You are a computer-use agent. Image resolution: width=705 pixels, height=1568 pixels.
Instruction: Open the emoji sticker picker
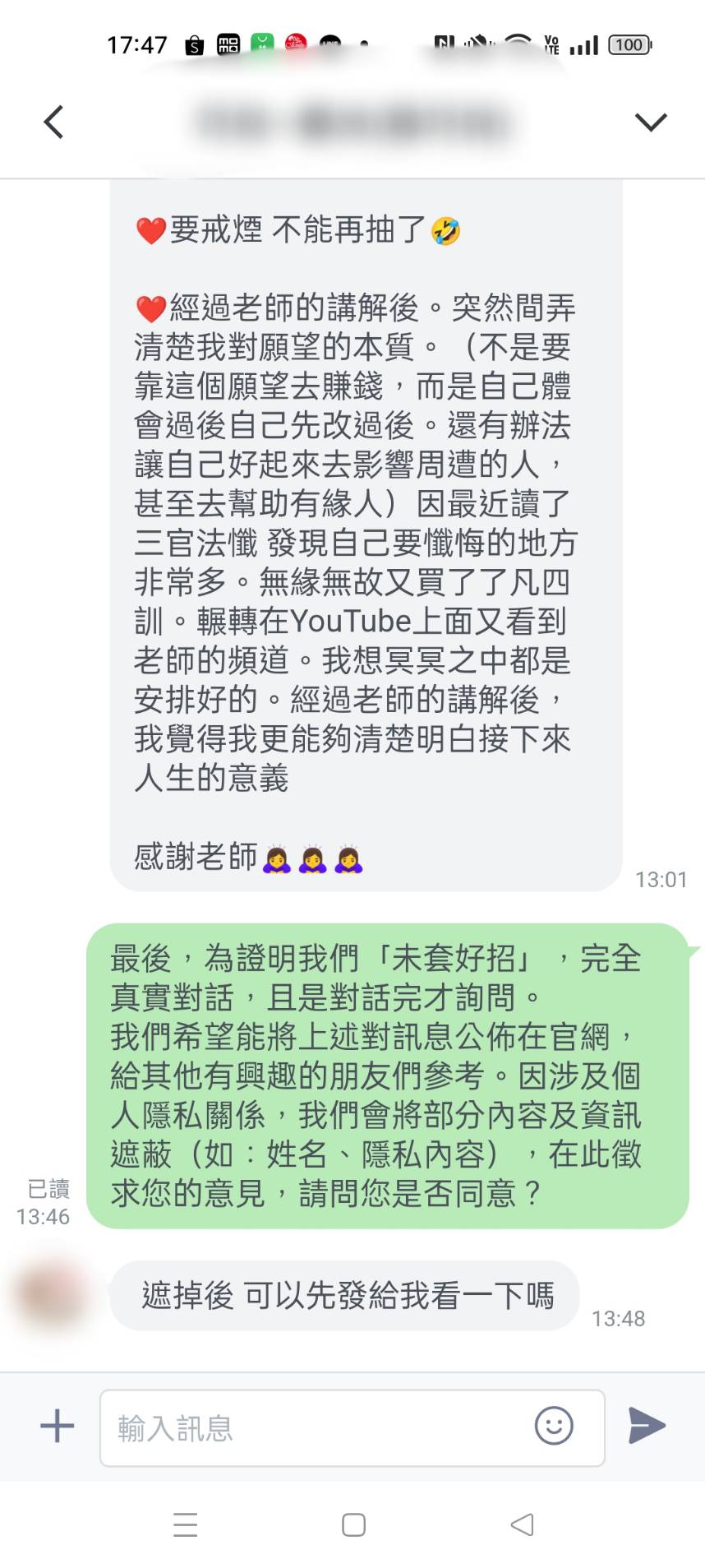coord(554,1425)
